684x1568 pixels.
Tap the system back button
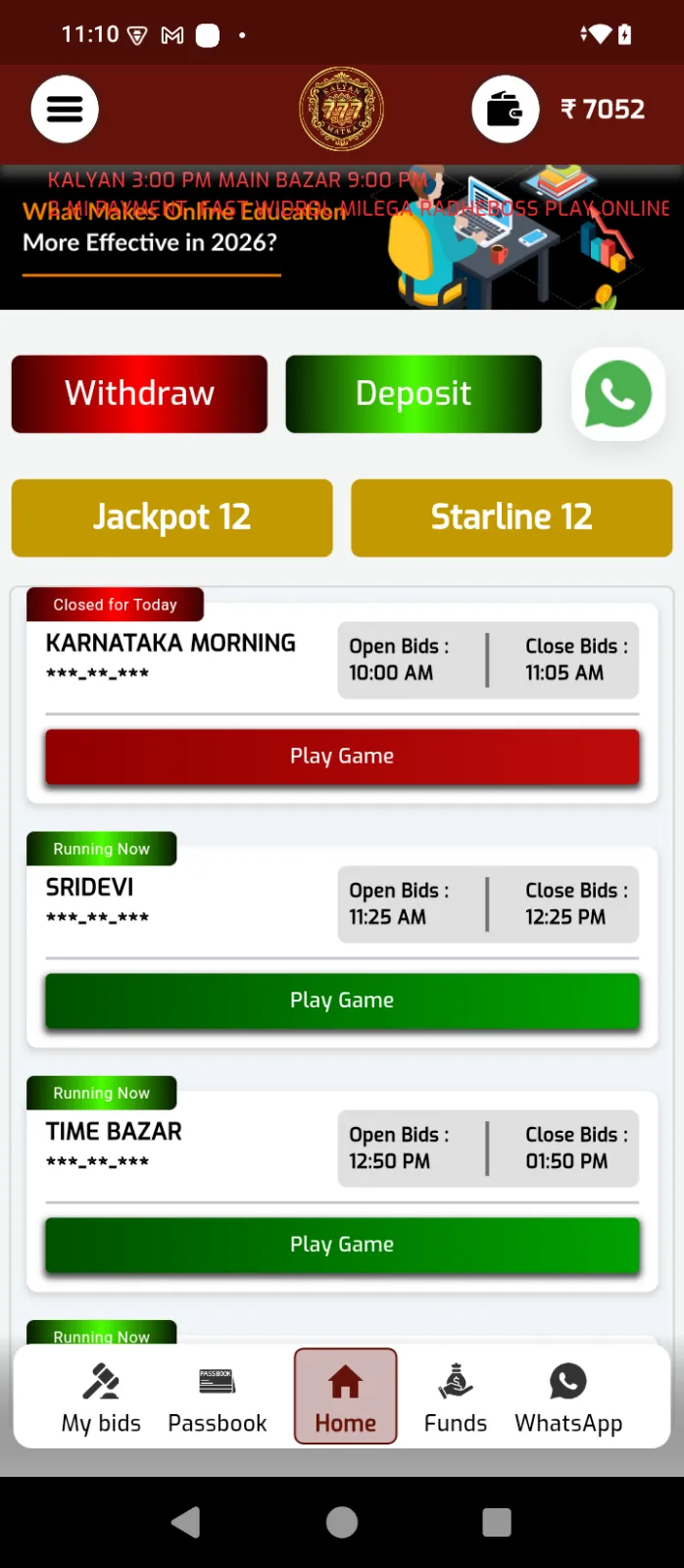(186, 1522)
